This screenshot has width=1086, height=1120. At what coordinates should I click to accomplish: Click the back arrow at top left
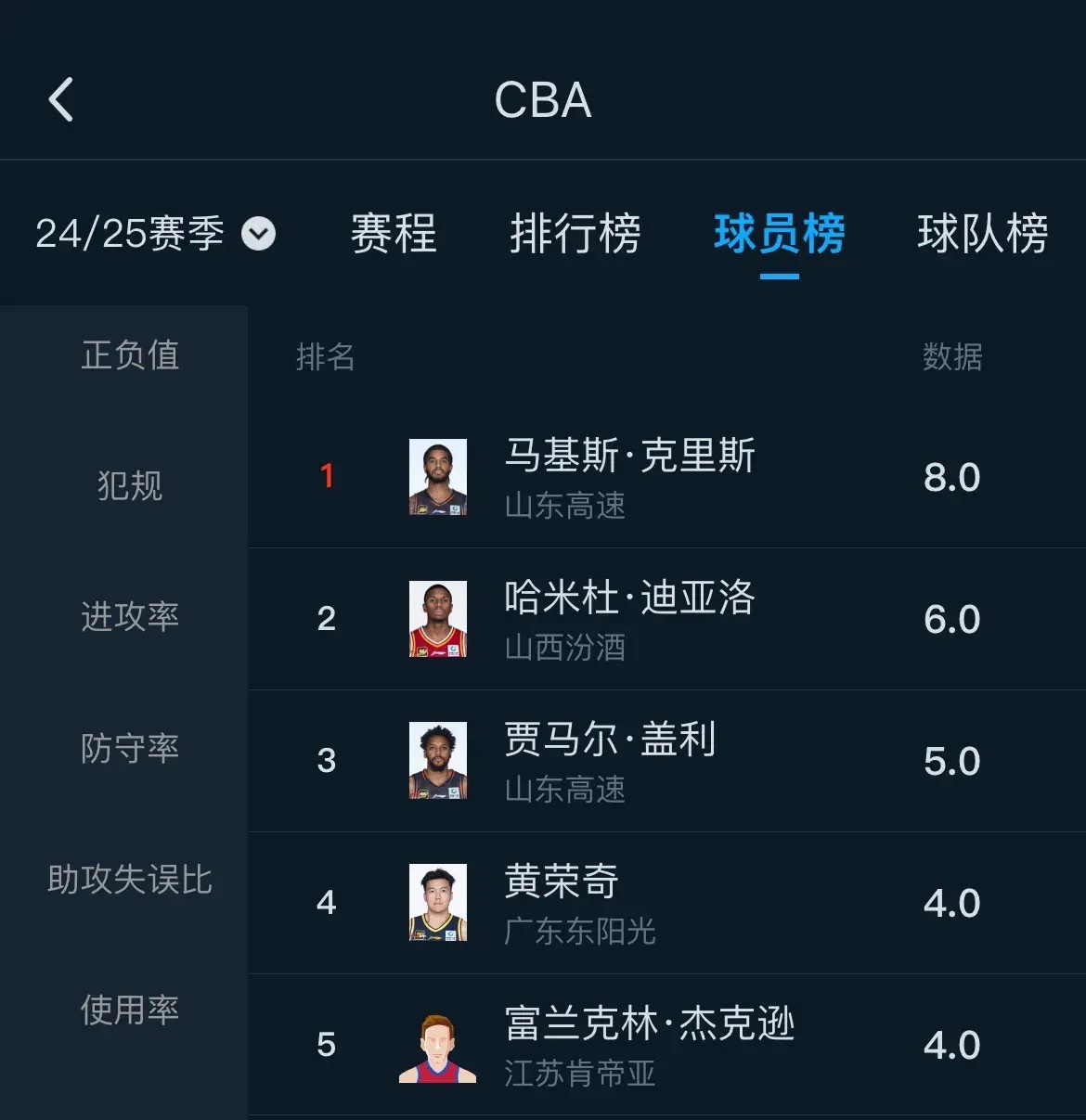[61, 100]
